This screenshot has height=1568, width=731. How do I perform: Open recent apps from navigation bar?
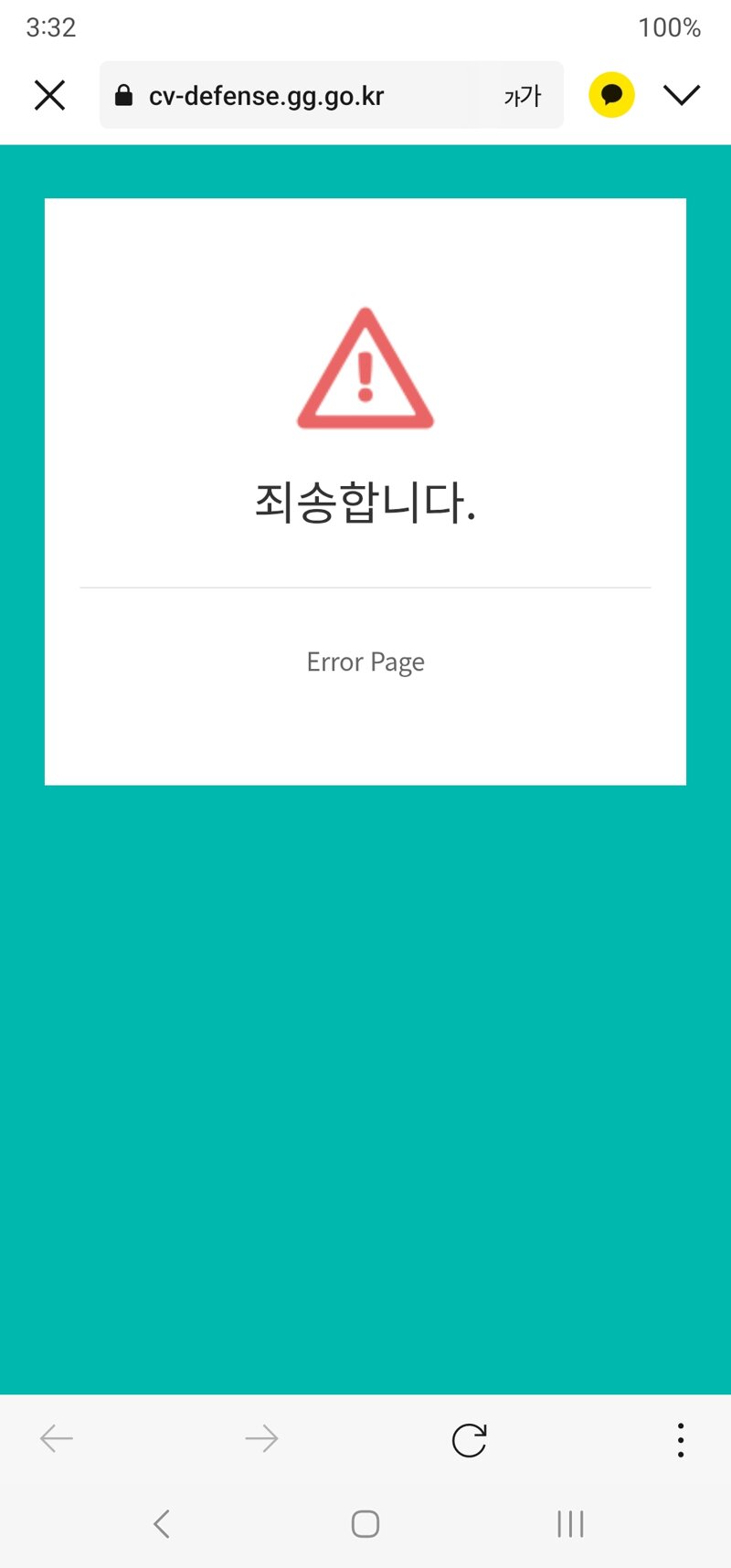point(570,1523)
